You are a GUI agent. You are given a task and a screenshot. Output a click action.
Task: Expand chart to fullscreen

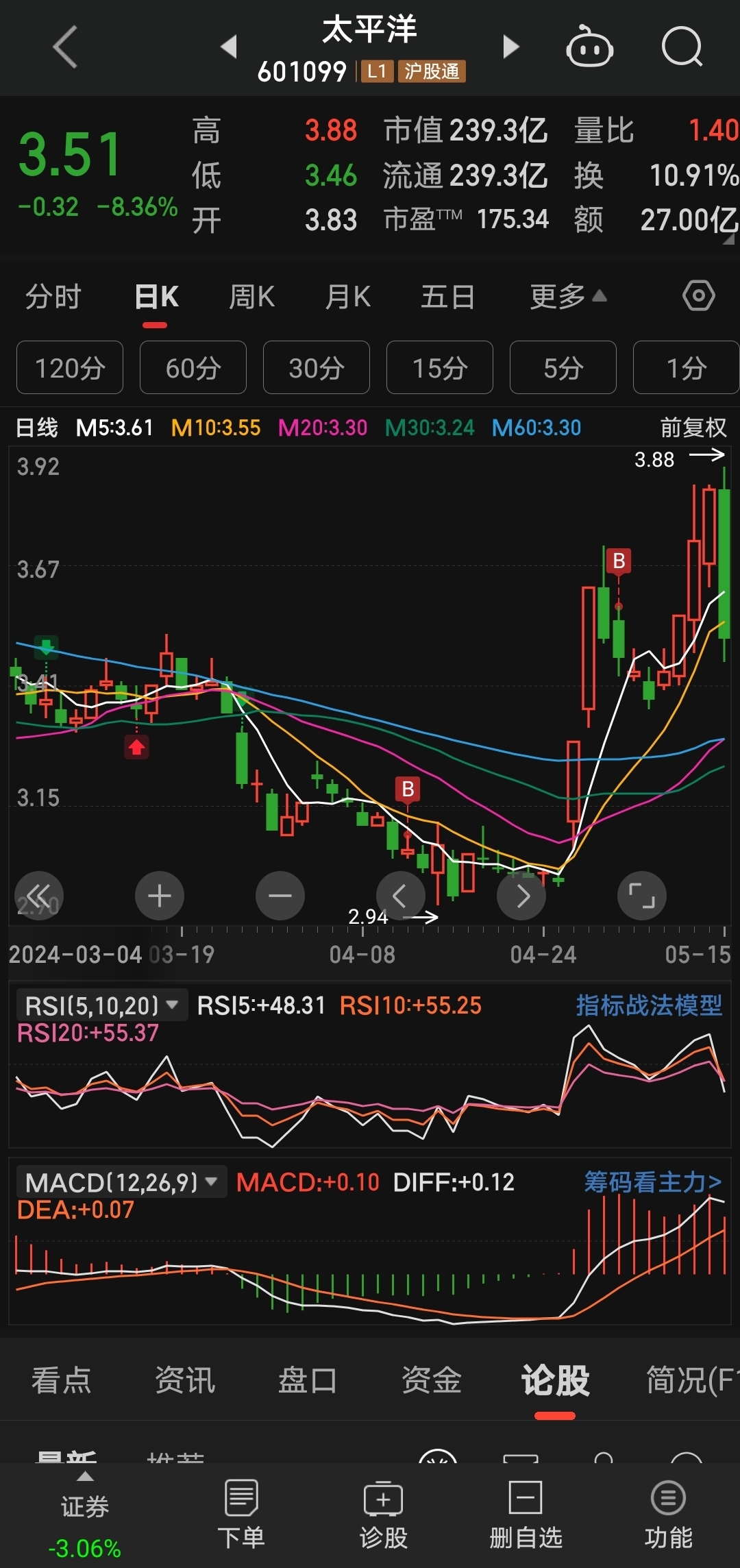(x=641, y=896)
